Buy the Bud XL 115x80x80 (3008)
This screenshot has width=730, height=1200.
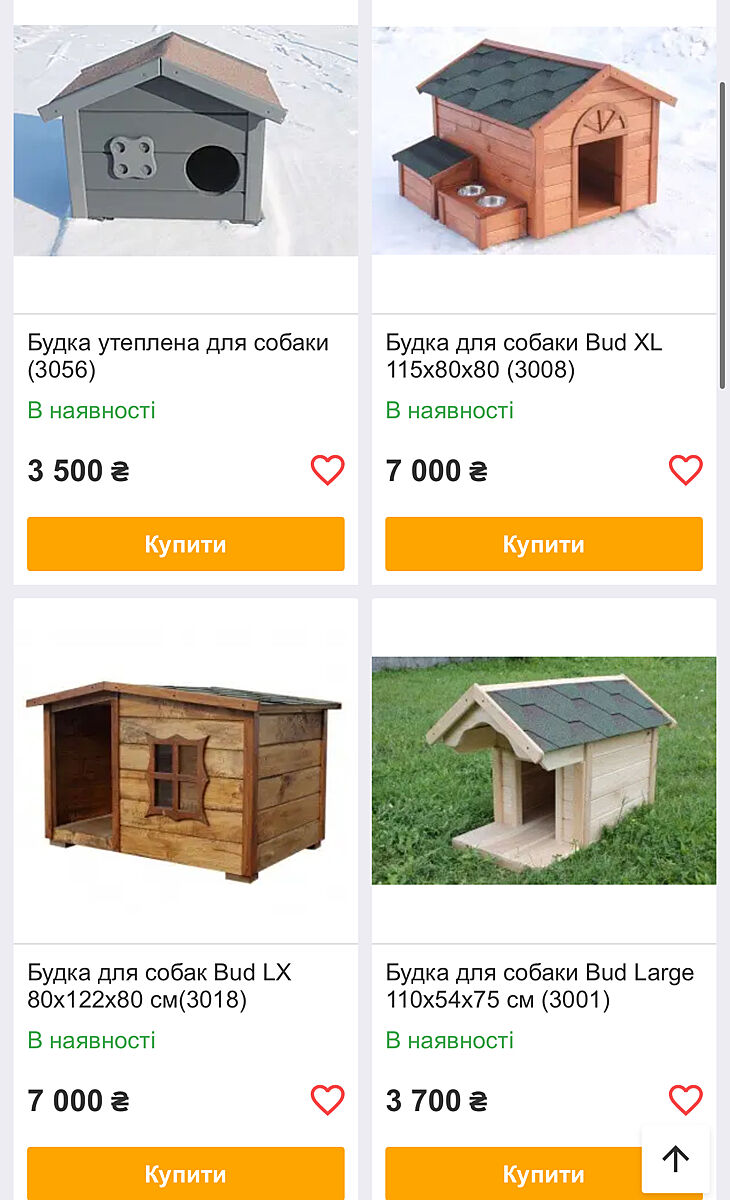[x=543, y=544]
